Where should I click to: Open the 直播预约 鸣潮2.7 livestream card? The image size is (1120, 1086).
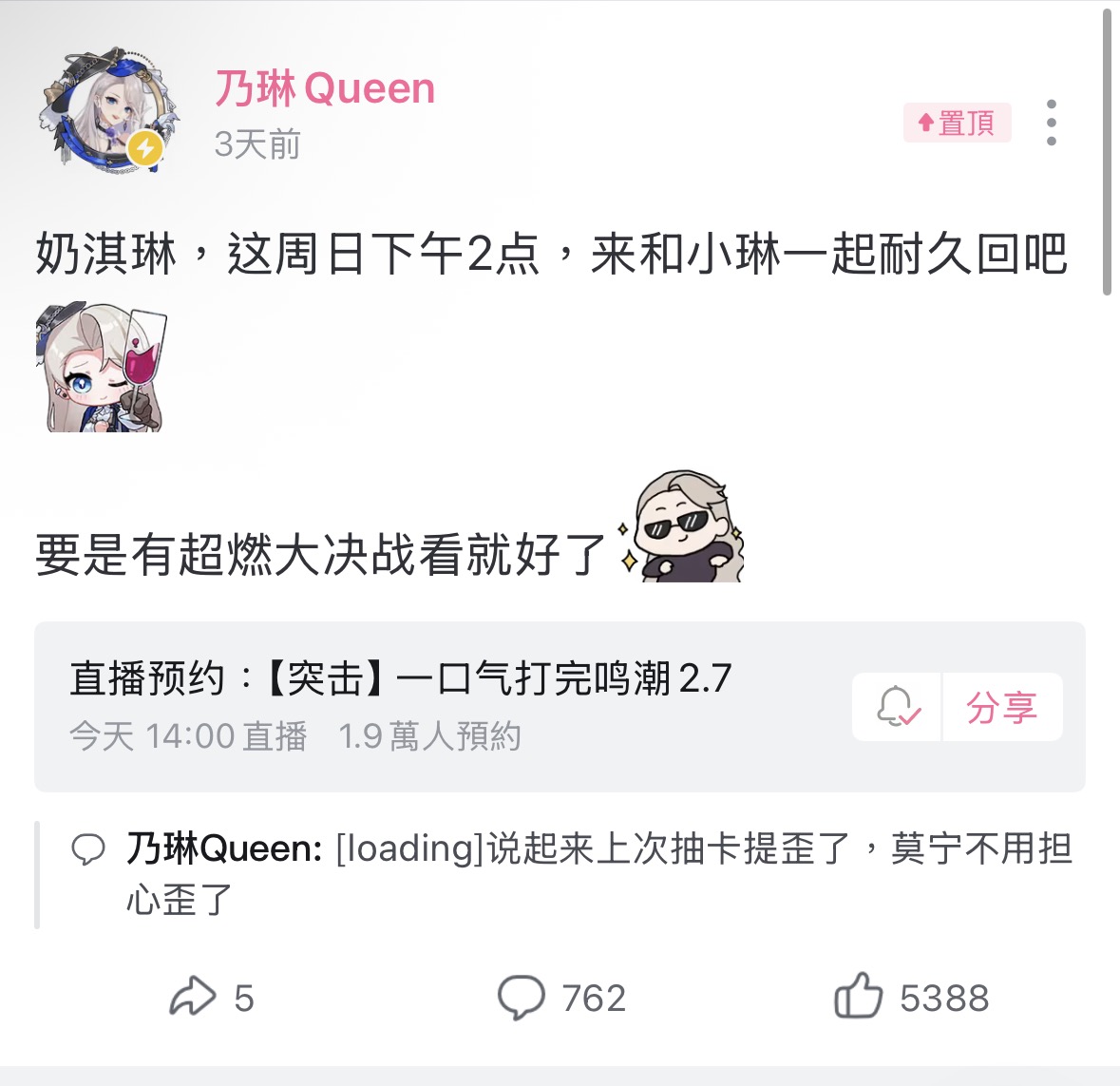click(x=399, y=705)
